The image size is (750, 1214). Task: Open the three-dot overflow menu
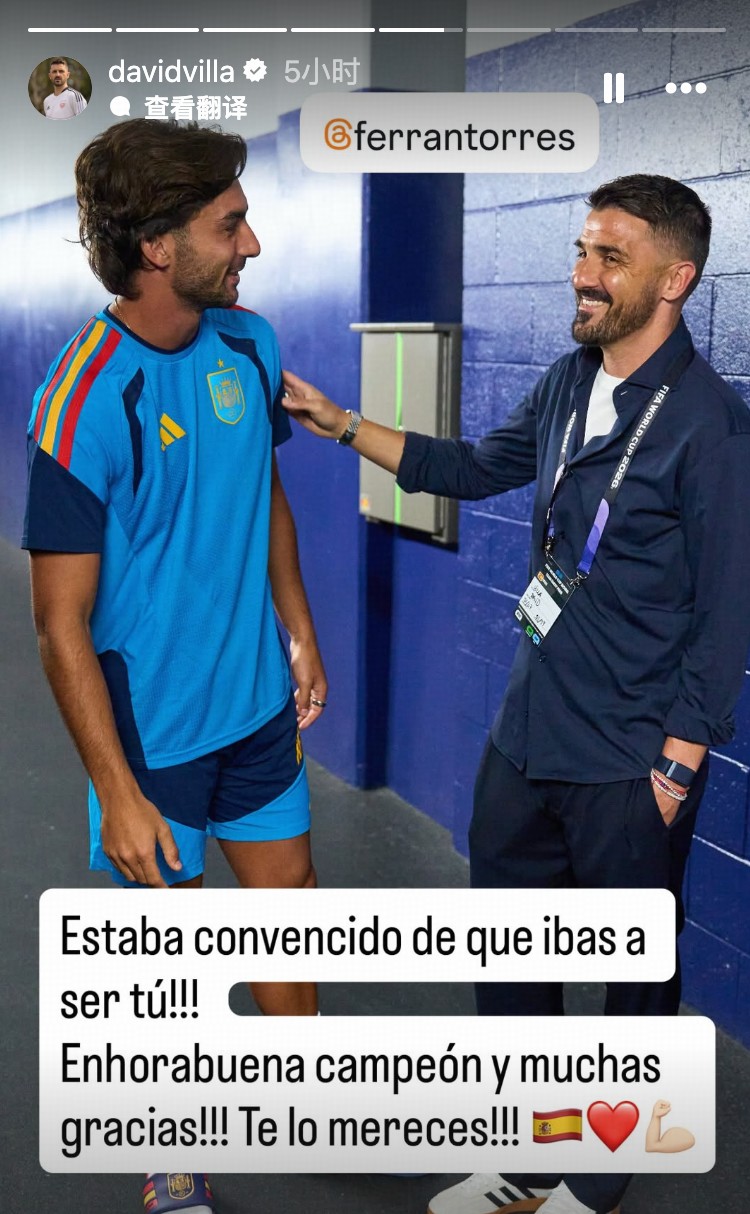tap(686, 88)
